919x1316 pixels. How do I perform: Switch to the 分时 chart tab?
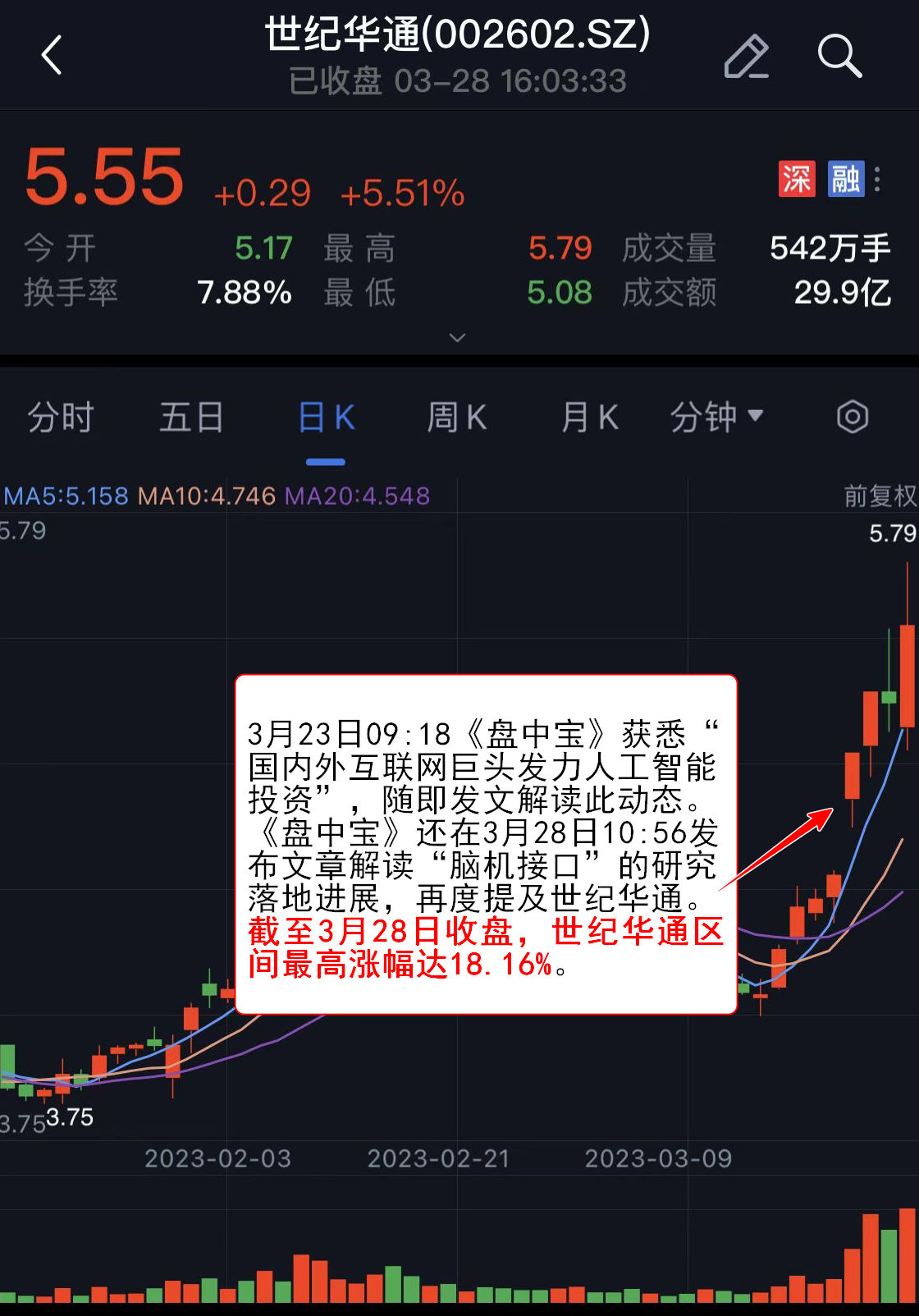click(61, 417)
